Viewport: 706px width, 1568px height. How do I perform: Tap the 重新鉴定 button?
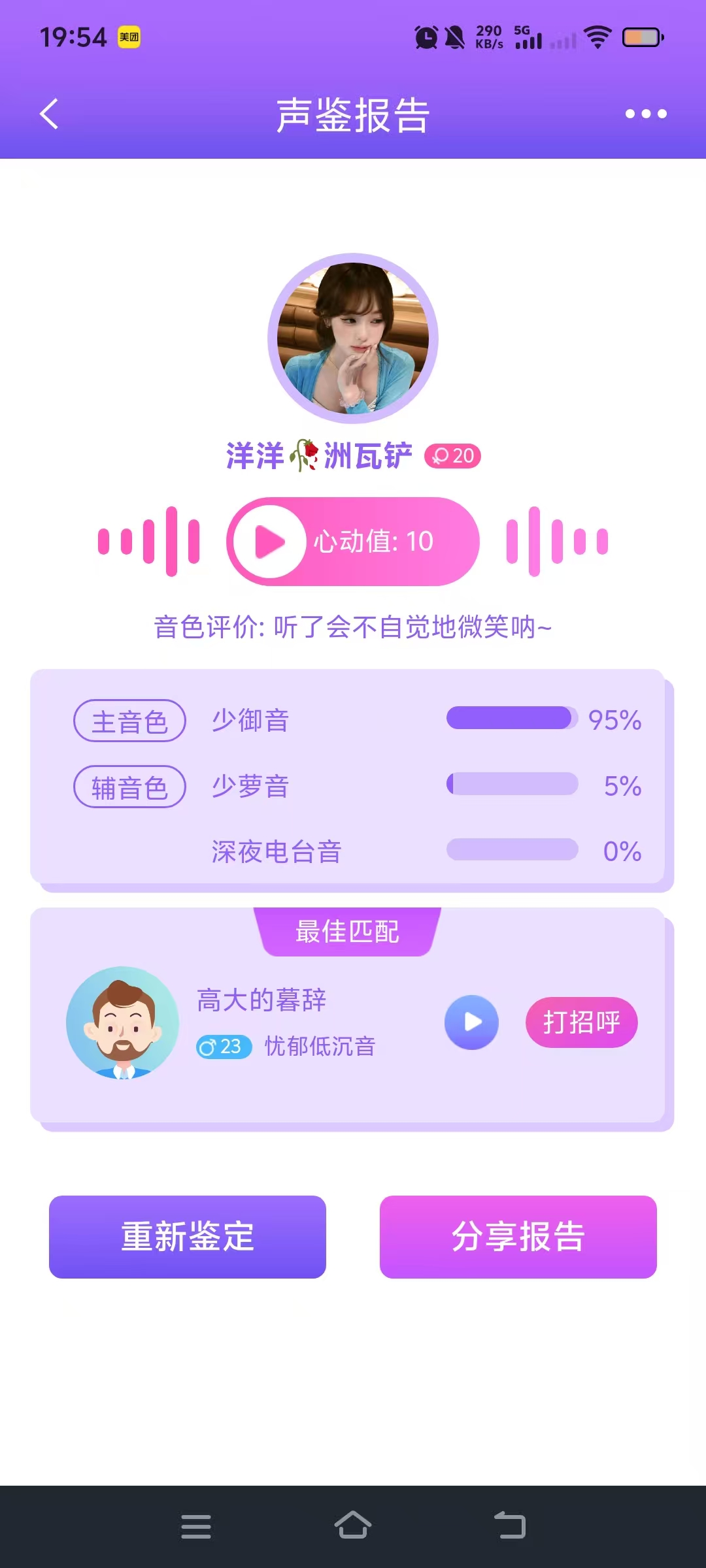coord(188,1237)
